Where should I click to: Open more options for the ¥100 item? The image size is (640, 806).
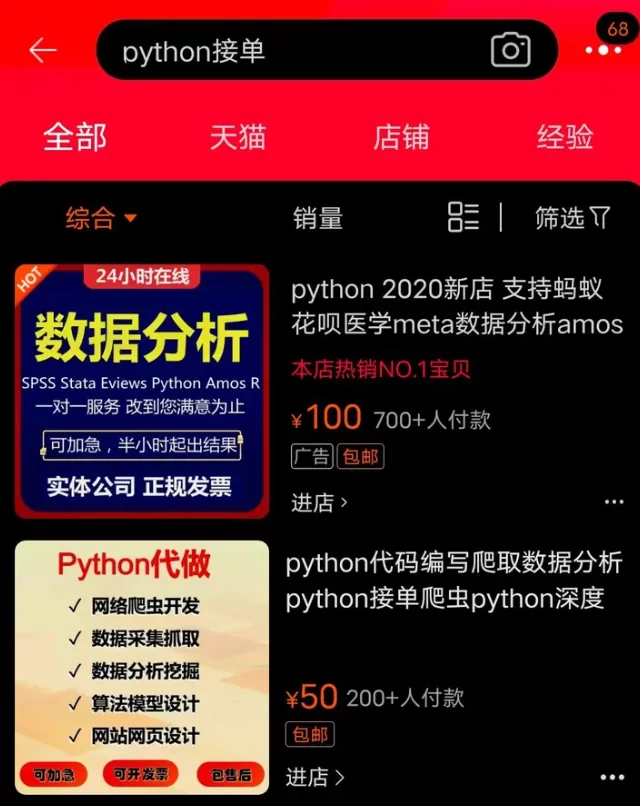coord(613,502)
